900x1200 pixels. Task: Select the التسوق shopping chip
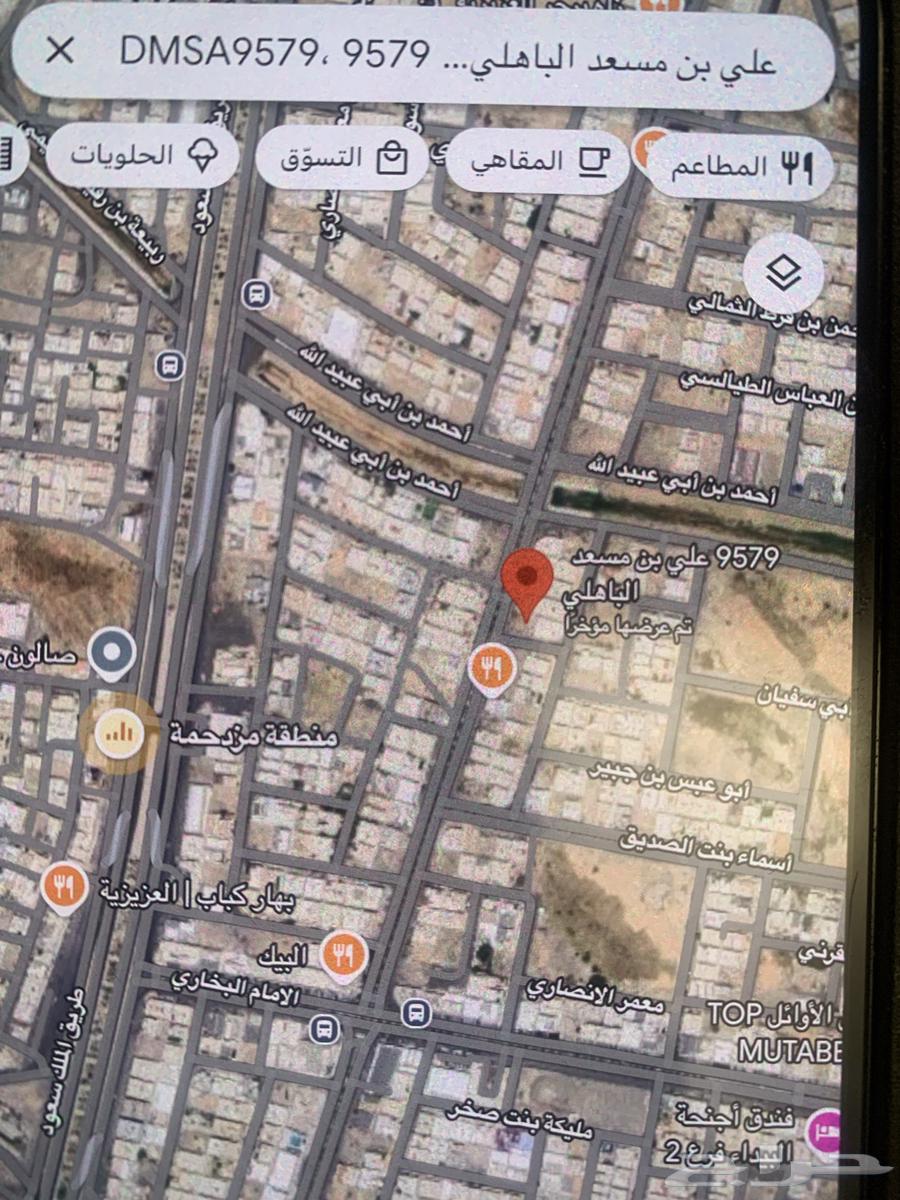(343, 159)
